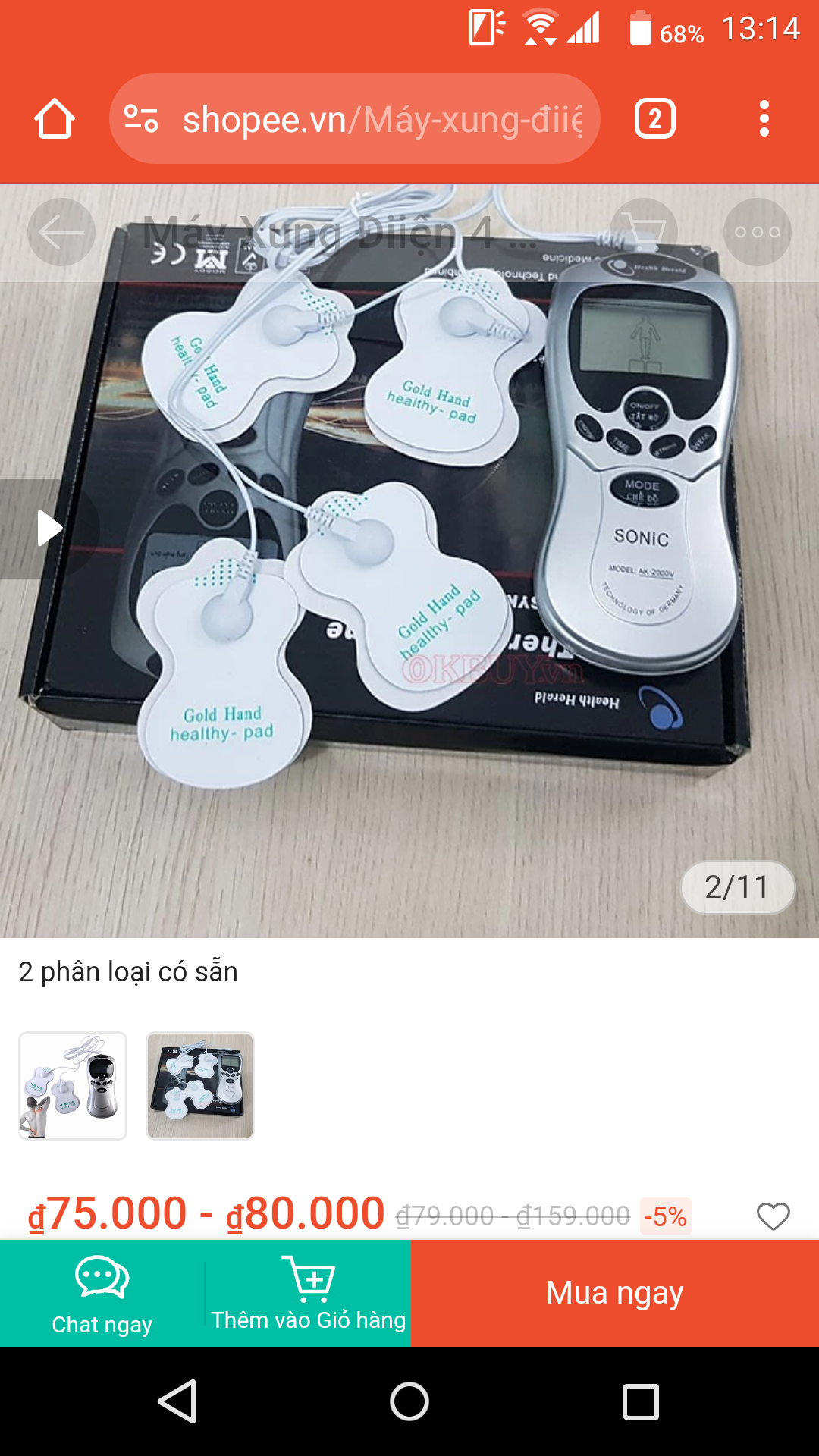
Task: Buy now with Mua ngay
Action: [614, 1294]
